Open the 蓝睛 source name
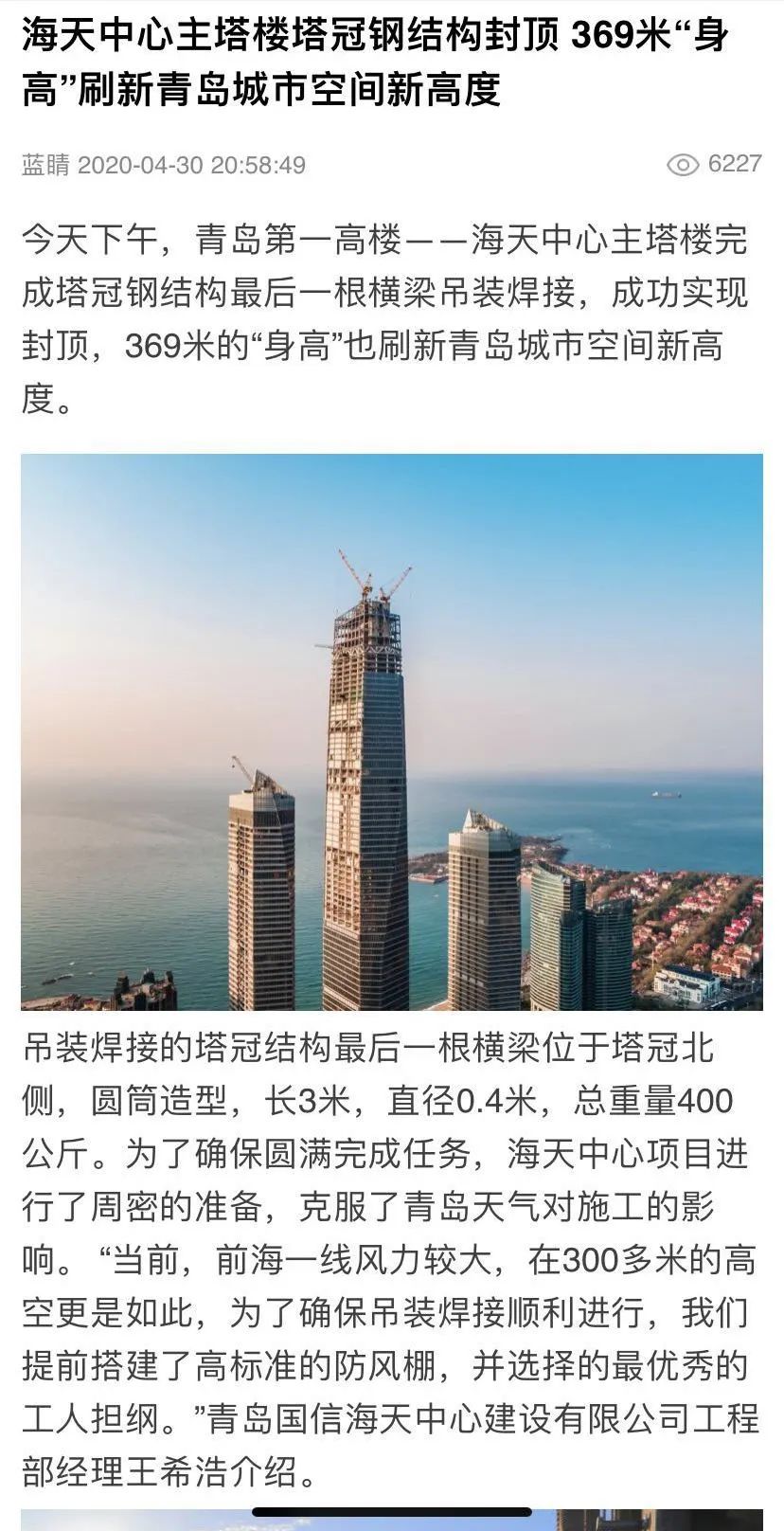The height and width of the screenshot is (1531, 784). click(45, 165)
